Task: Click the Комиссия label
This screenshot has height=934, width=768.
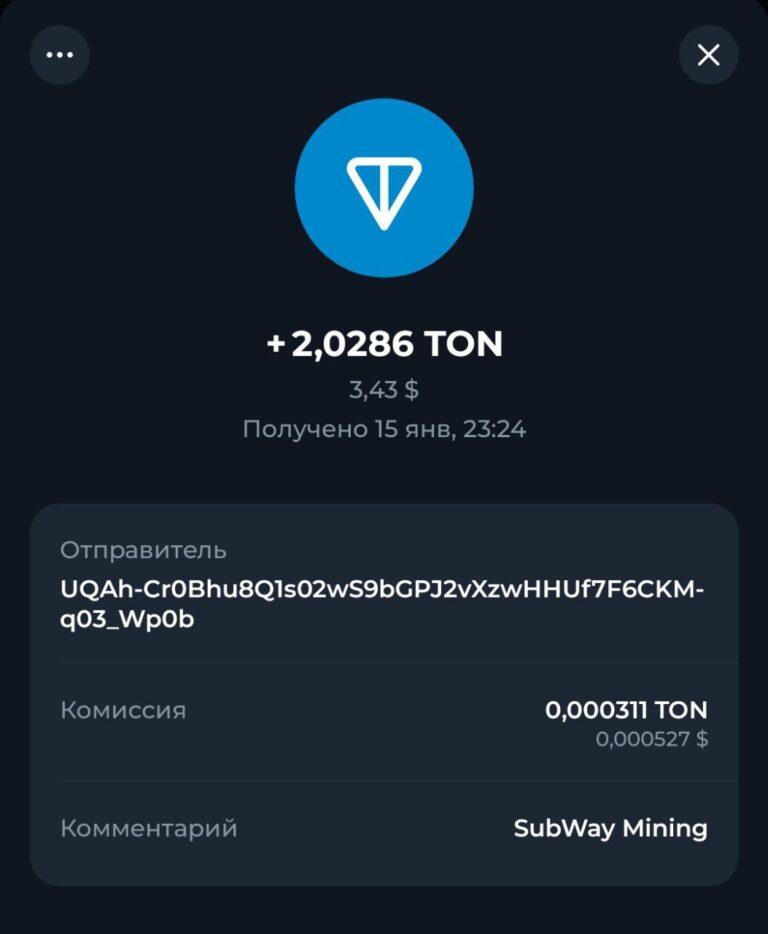Action: pos(124,711)
